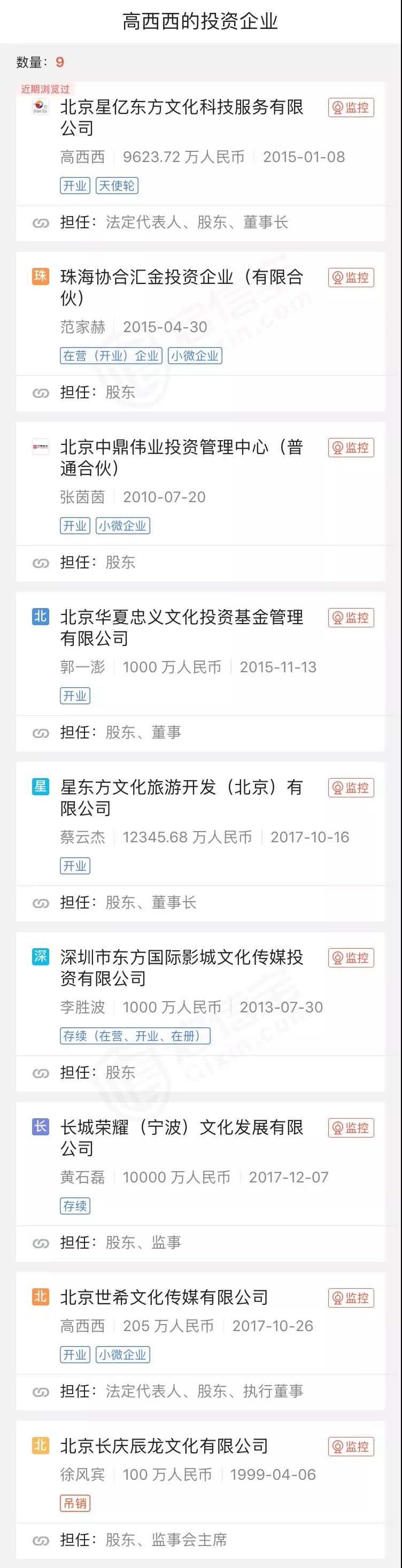
Task: View 北京华夏忠义文化投资基金管理有限公司 details
Action: pos(181,627)
